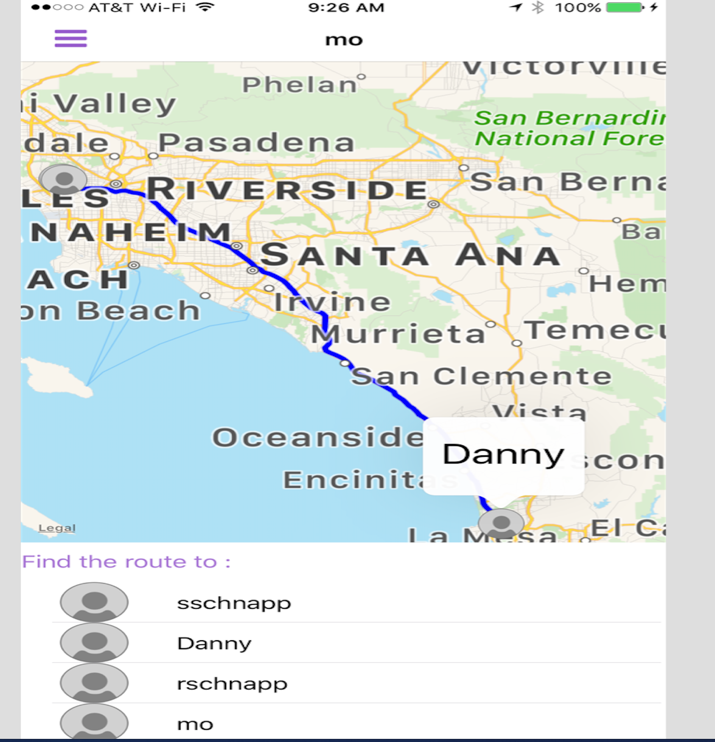Find the route to sschnapp
The image size is (715, 742).
(232, 603)
